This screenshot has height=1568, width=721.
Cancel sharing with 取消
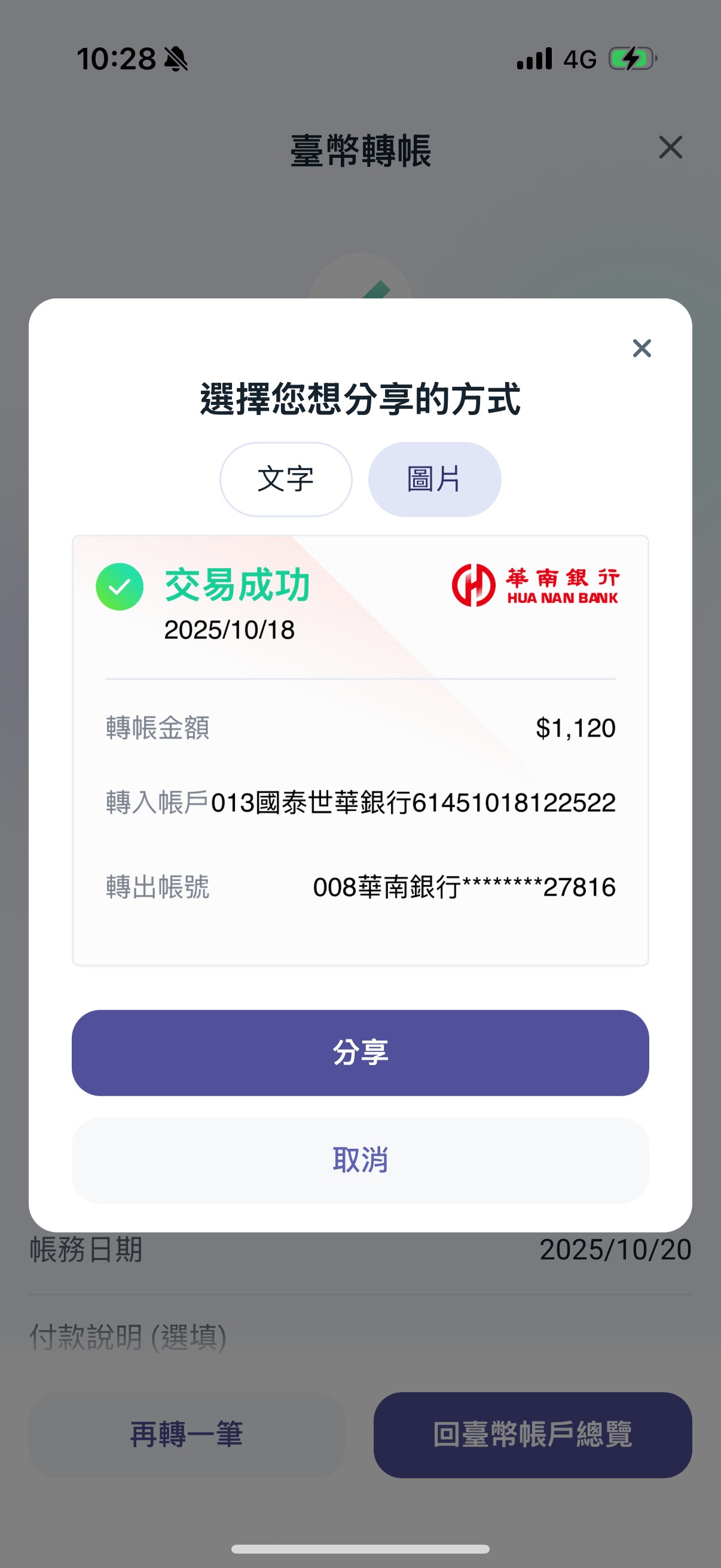point(360,1160)
